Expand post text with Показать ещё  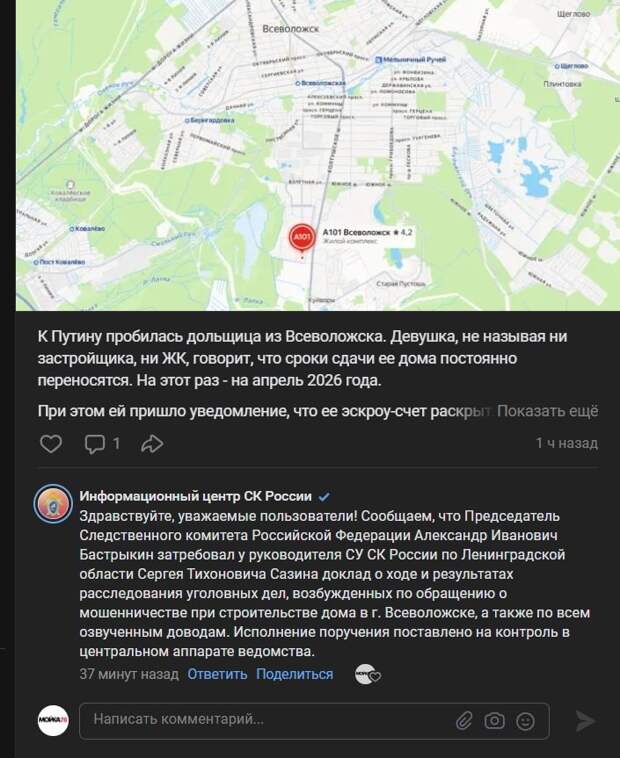click(547, 411)
